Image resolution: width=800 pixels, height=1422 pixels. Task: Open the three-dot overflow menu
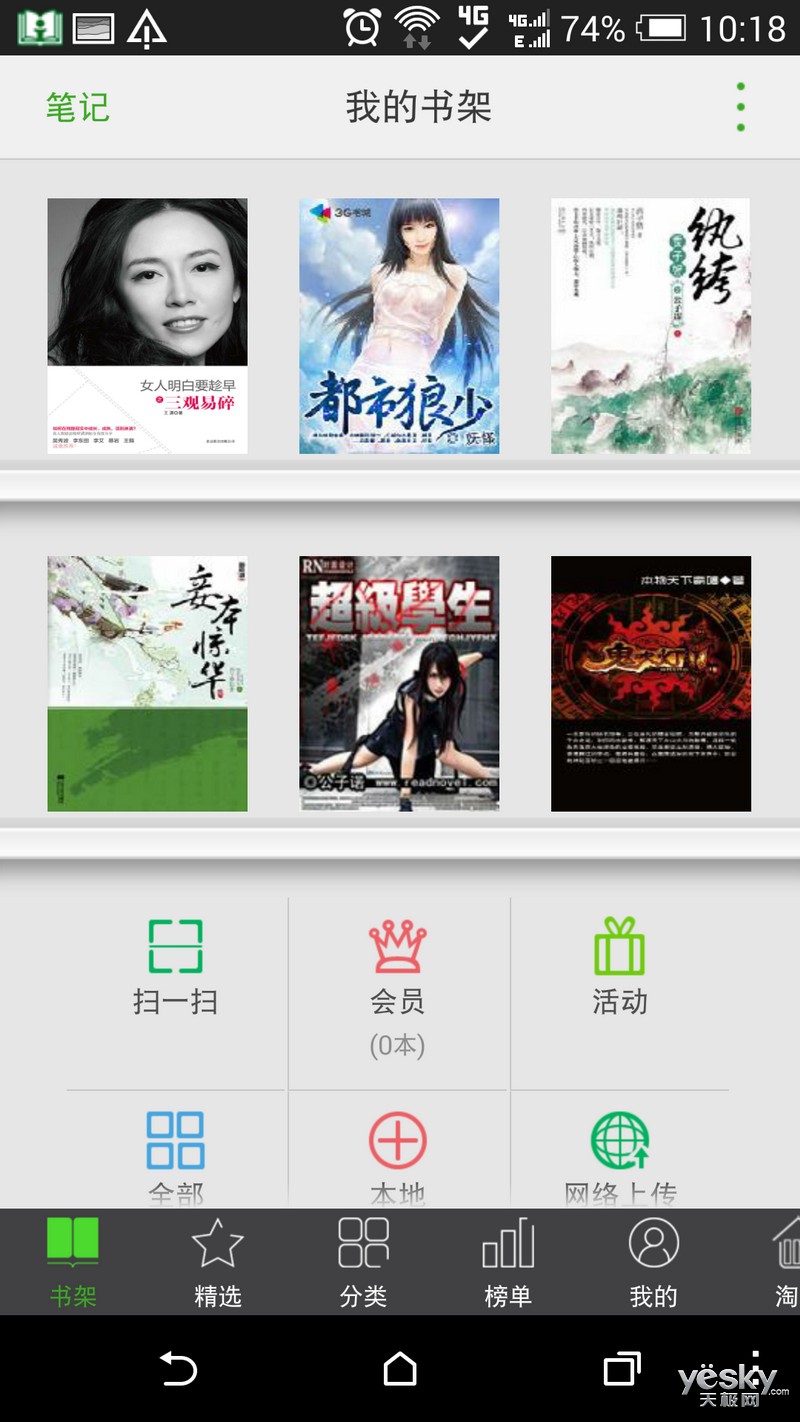click(x=740, y=107)
